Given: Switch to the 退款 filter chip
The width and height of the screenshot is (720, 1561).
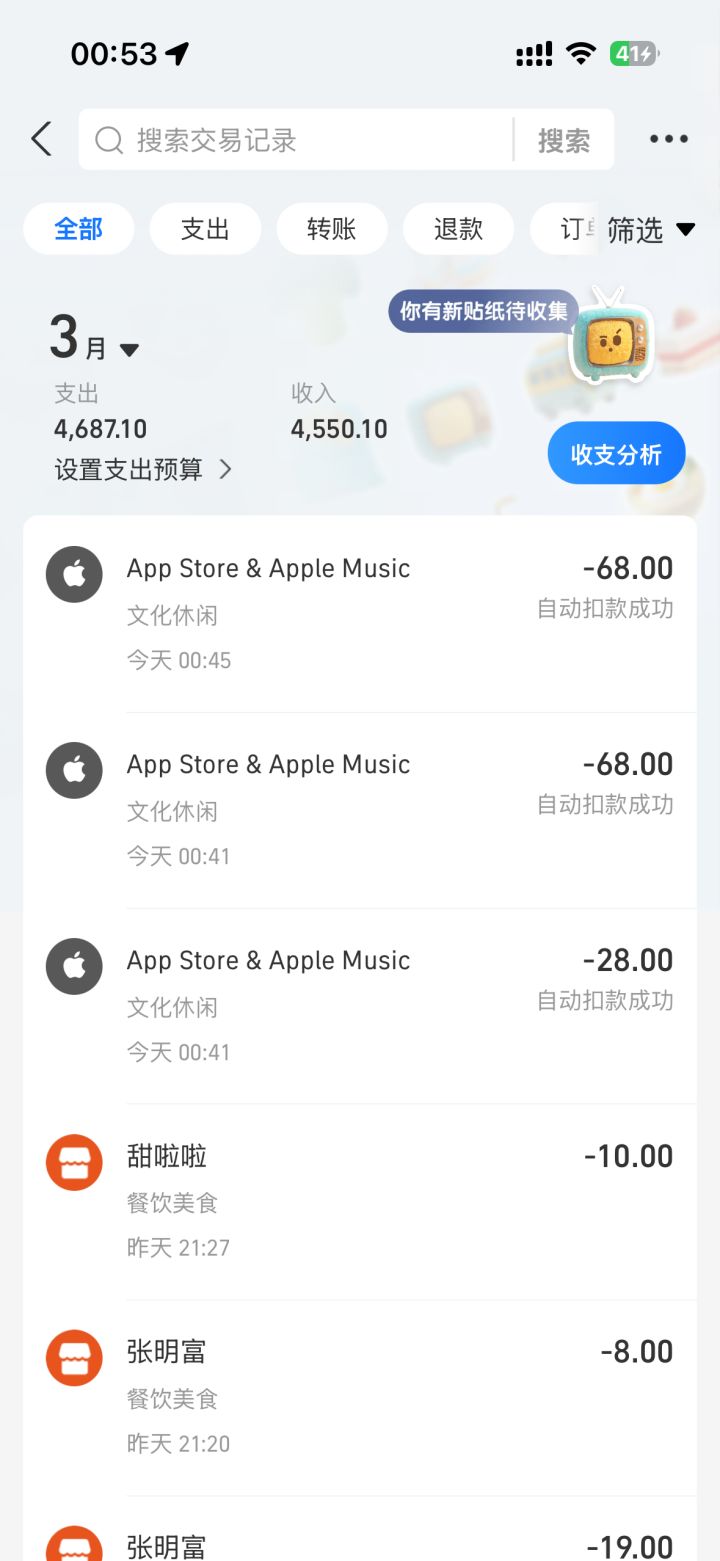Looking at the screenshot, I should coord(458,229).
